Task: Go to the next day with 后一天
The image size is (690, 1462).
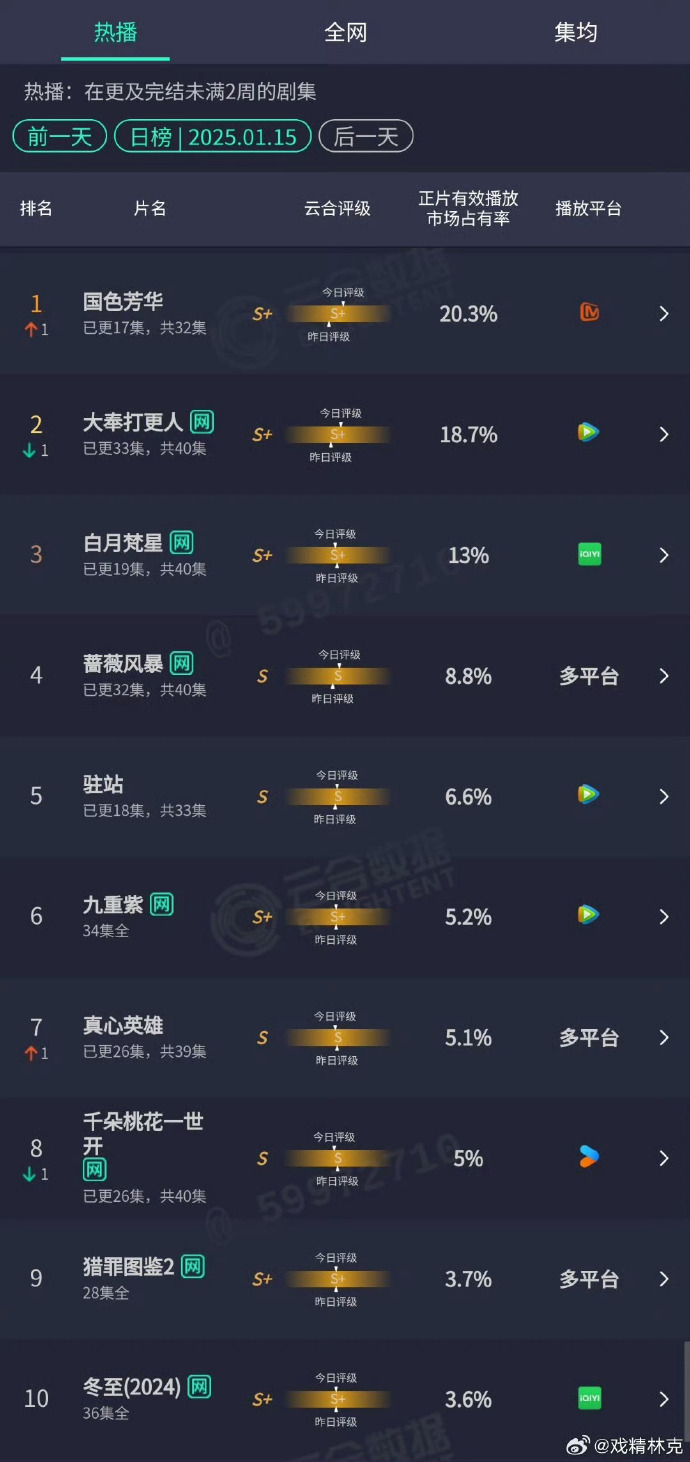Action: pyautogui.click(x=366, y=137)
